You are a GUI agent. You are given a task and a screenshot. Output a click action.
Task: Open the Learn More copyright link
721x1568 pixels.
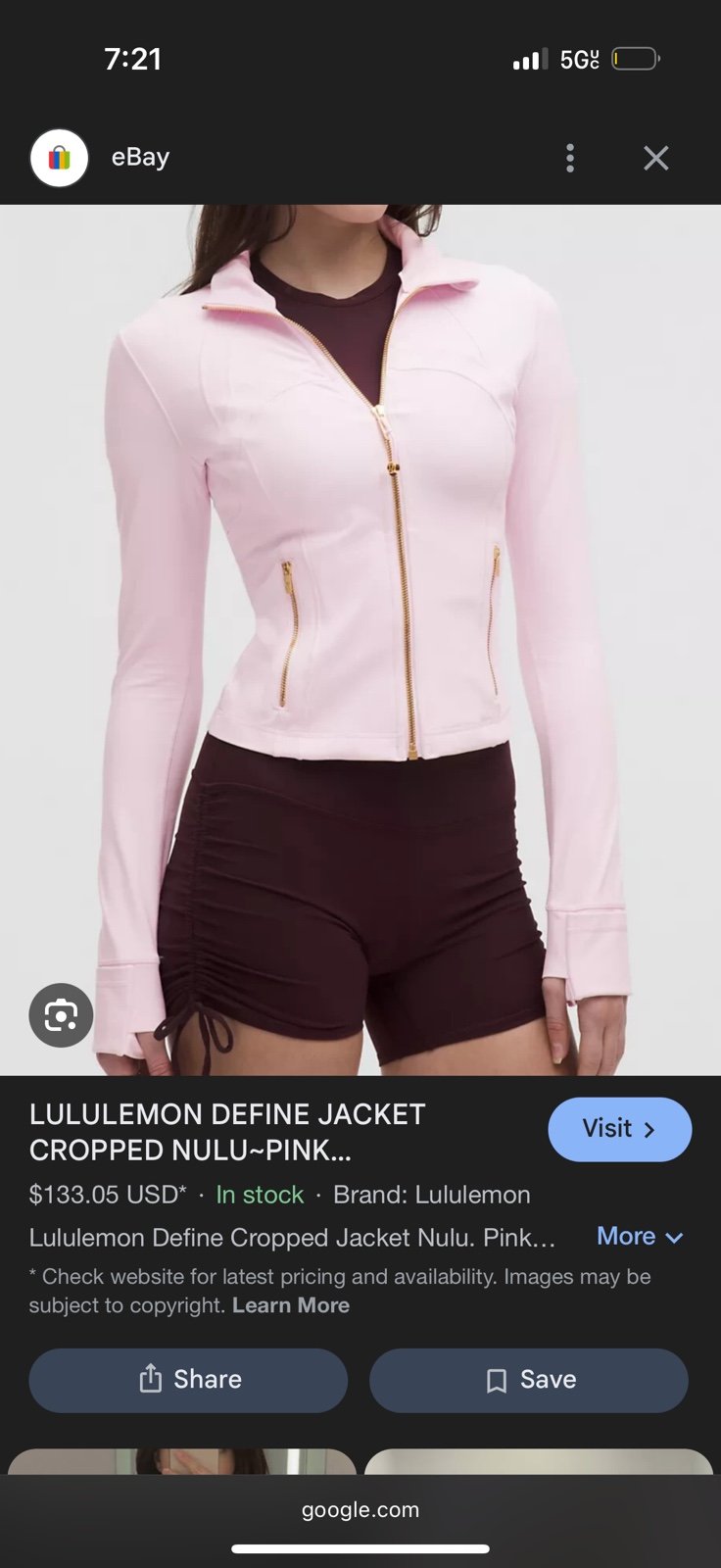click(x=291, y=1305)
